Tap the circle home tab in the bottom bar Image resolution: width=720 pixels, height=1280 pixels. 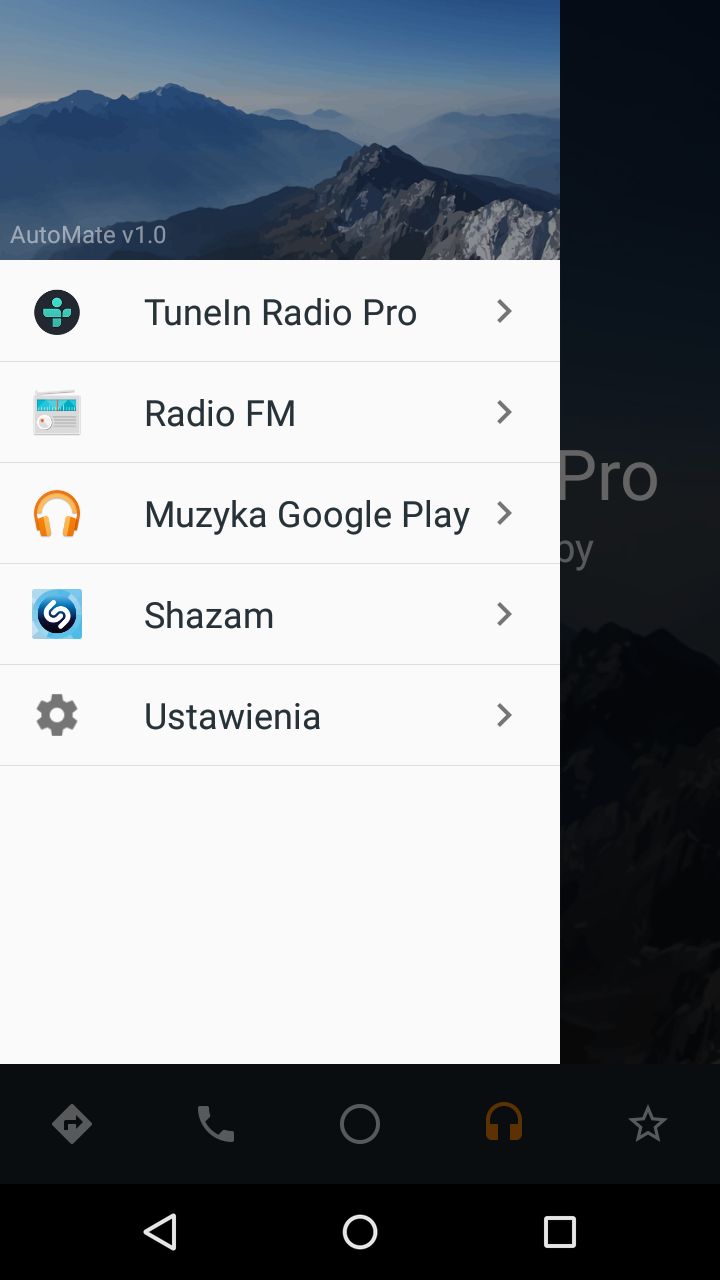[360, 1124]
